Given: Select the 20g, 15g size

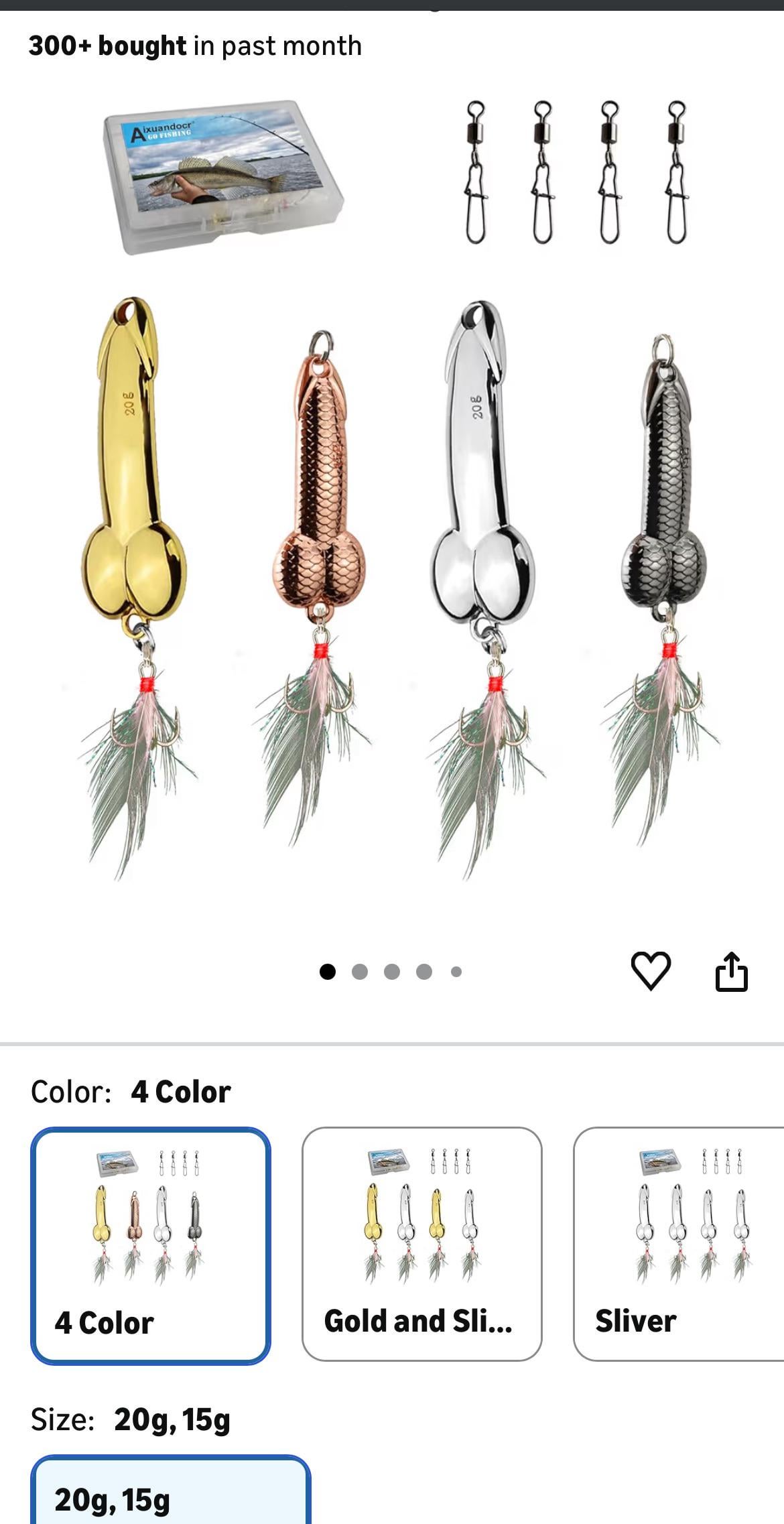Looking at the screenshot, I should pyautogui.click(x=170, y=1493).
